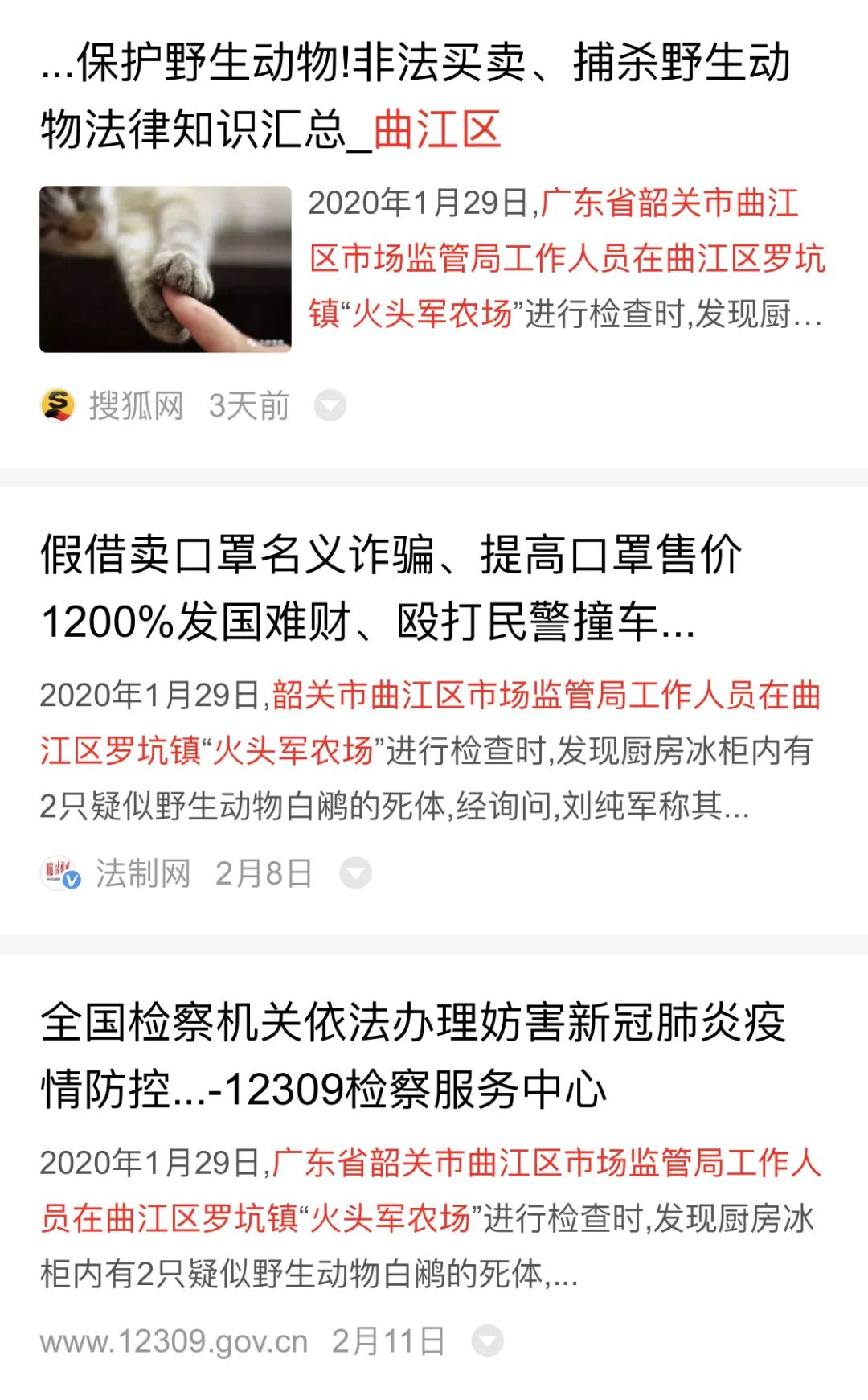
Task: Tap the cat paw thumbnail image
Action: click(x=166, y=269)
